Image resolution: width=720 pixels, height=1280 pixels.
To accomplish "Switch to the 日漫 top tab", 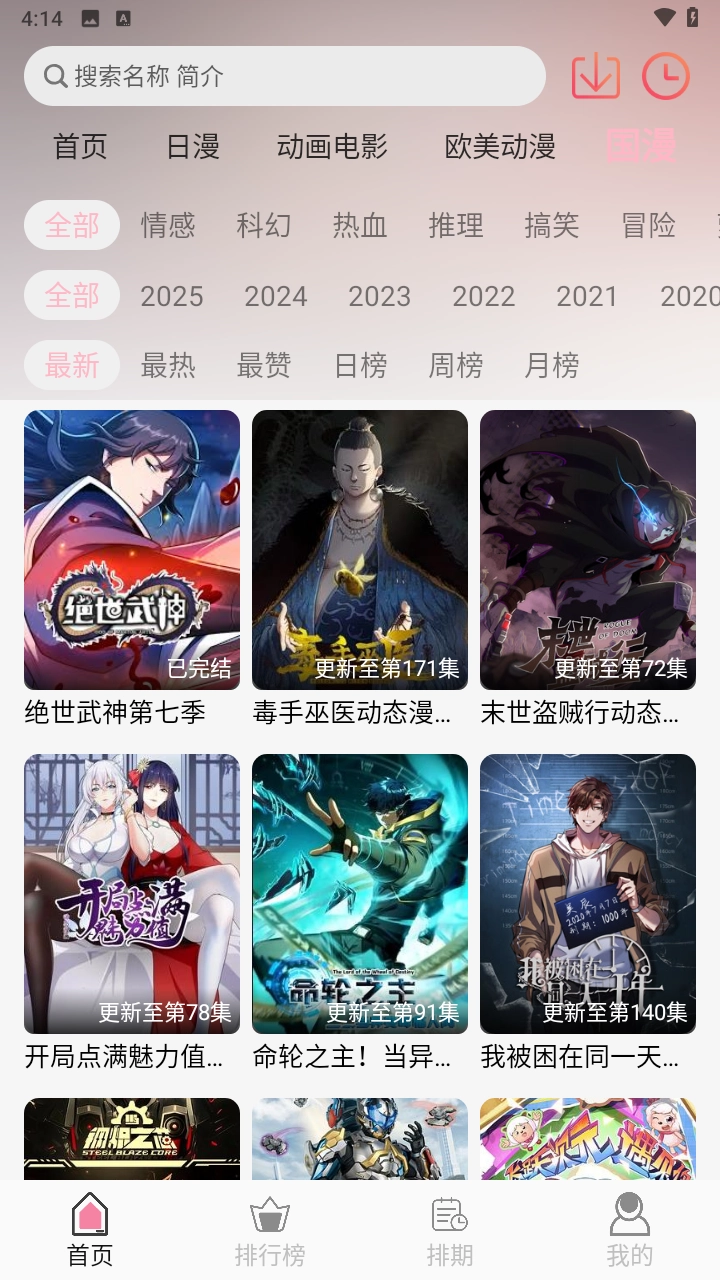I will (193, 147).
